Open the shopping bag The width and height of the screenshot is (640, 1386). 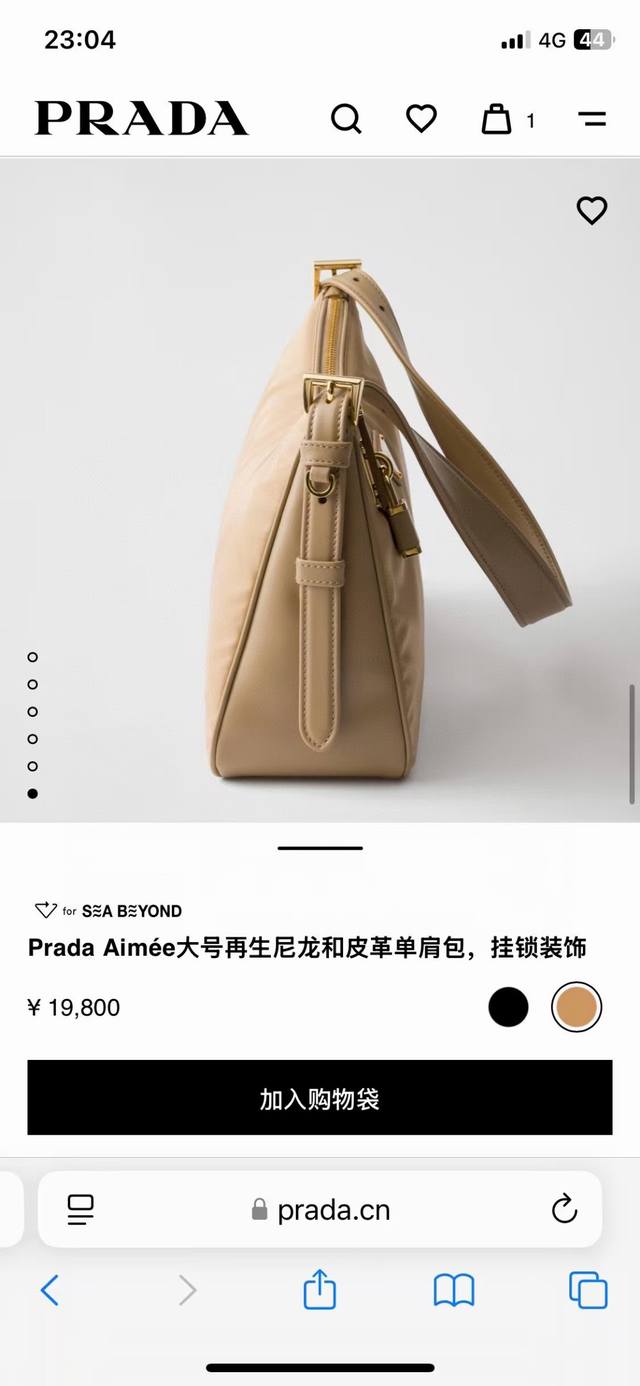click(497, 120)
